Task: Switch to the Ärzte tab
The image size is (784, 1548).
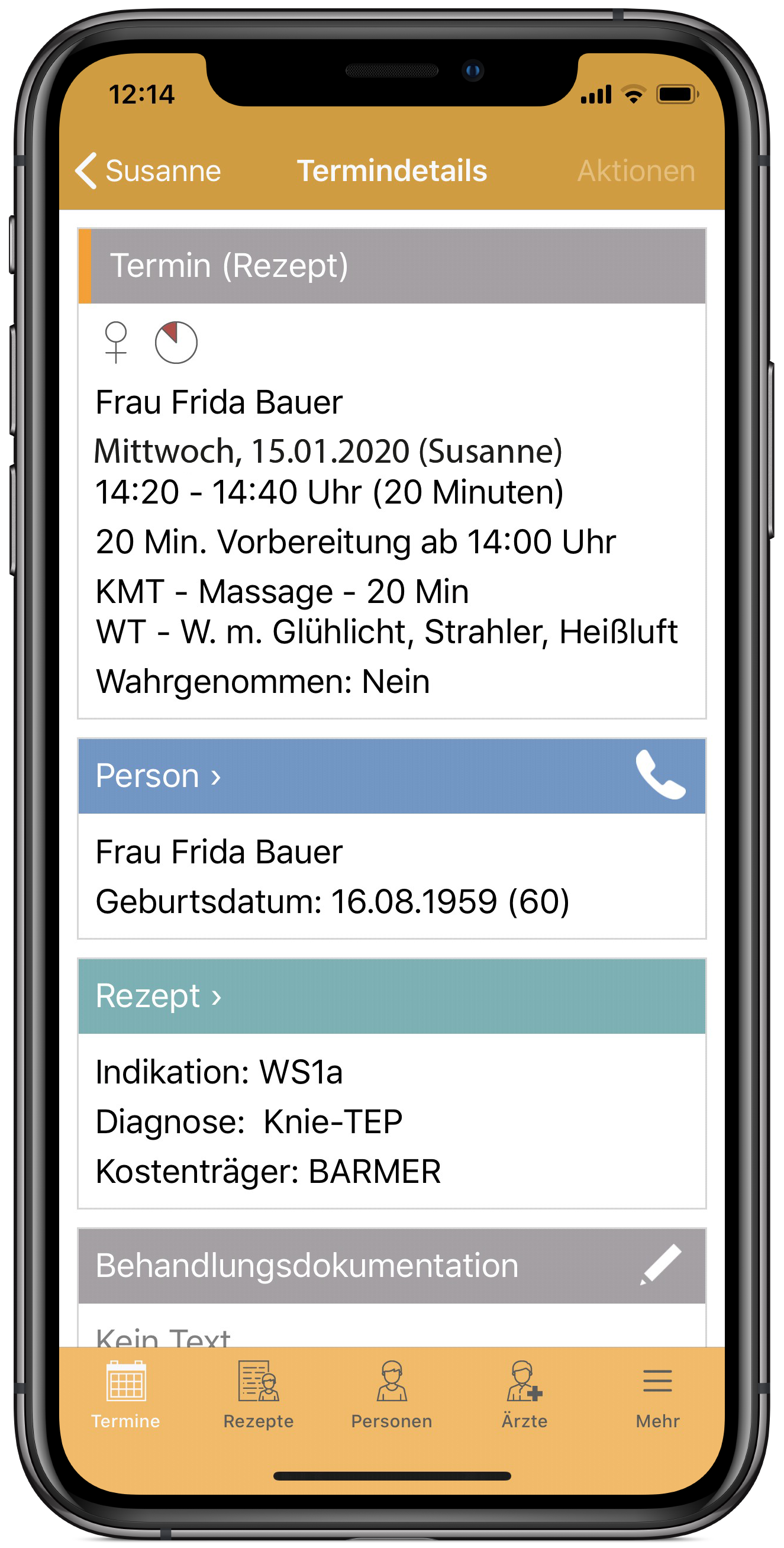Action: 524,1394
